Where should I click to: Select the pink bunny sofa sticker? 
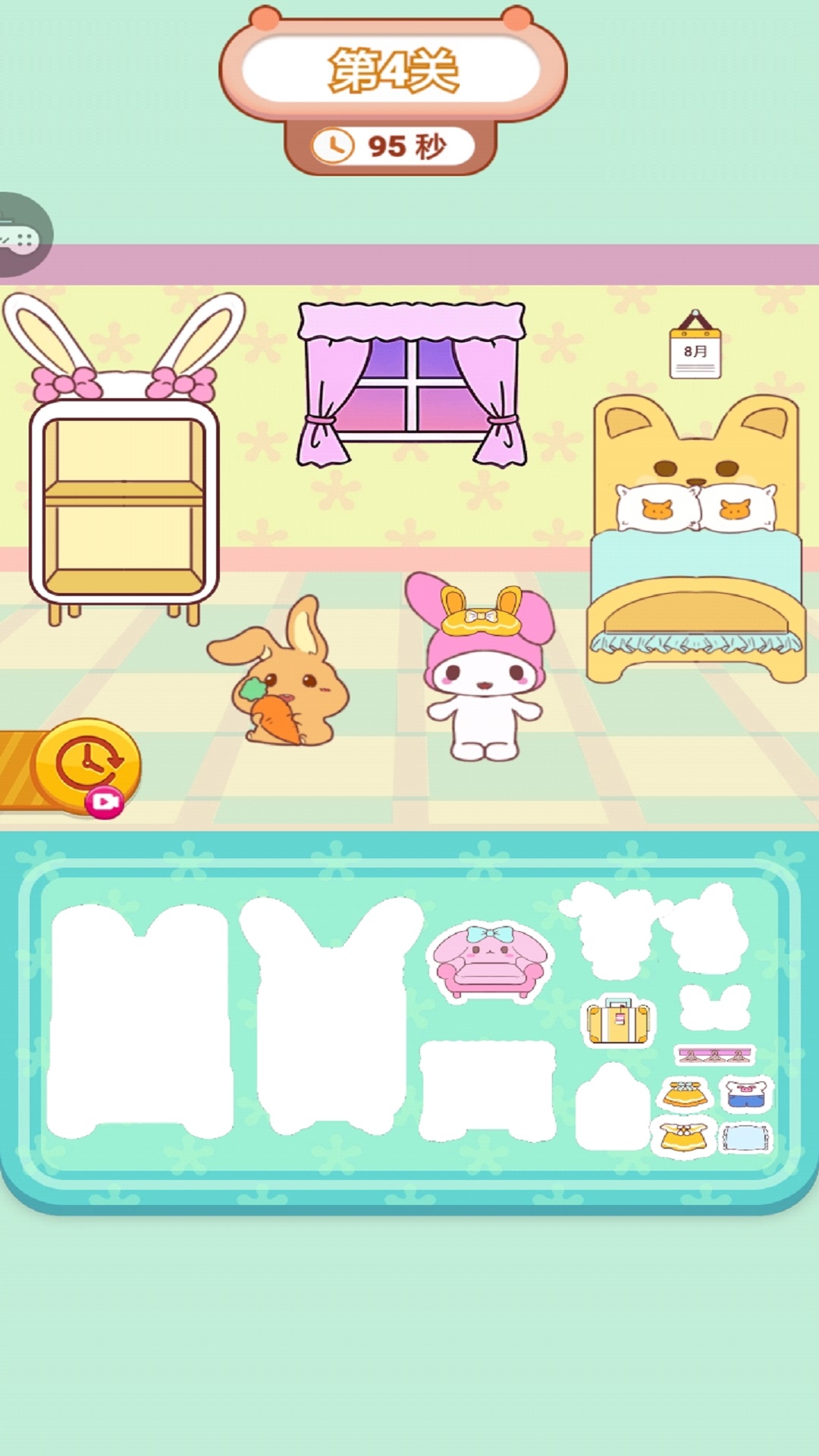[491, 962]
